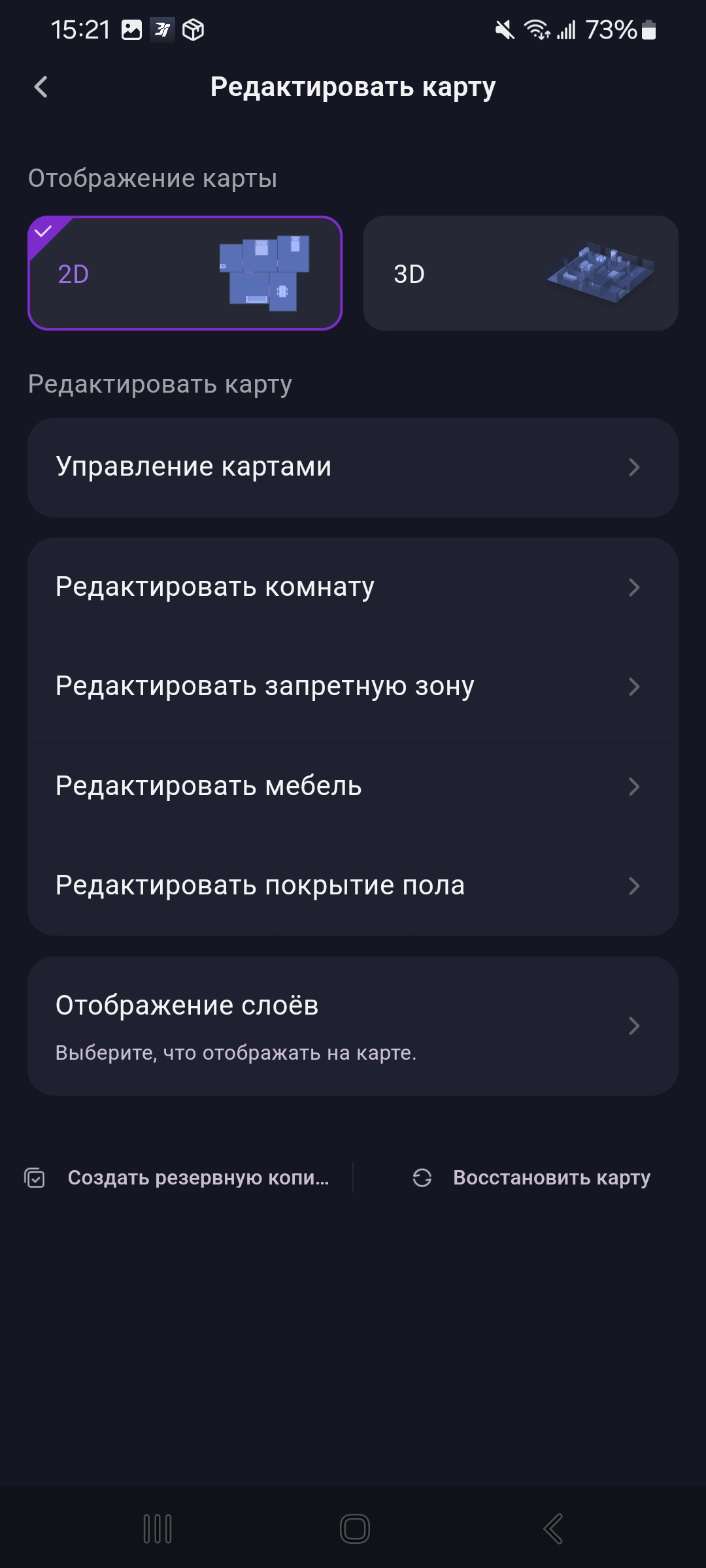Go back from the Редактировать карту screen
706x1568 pixels.
[41, 87]
